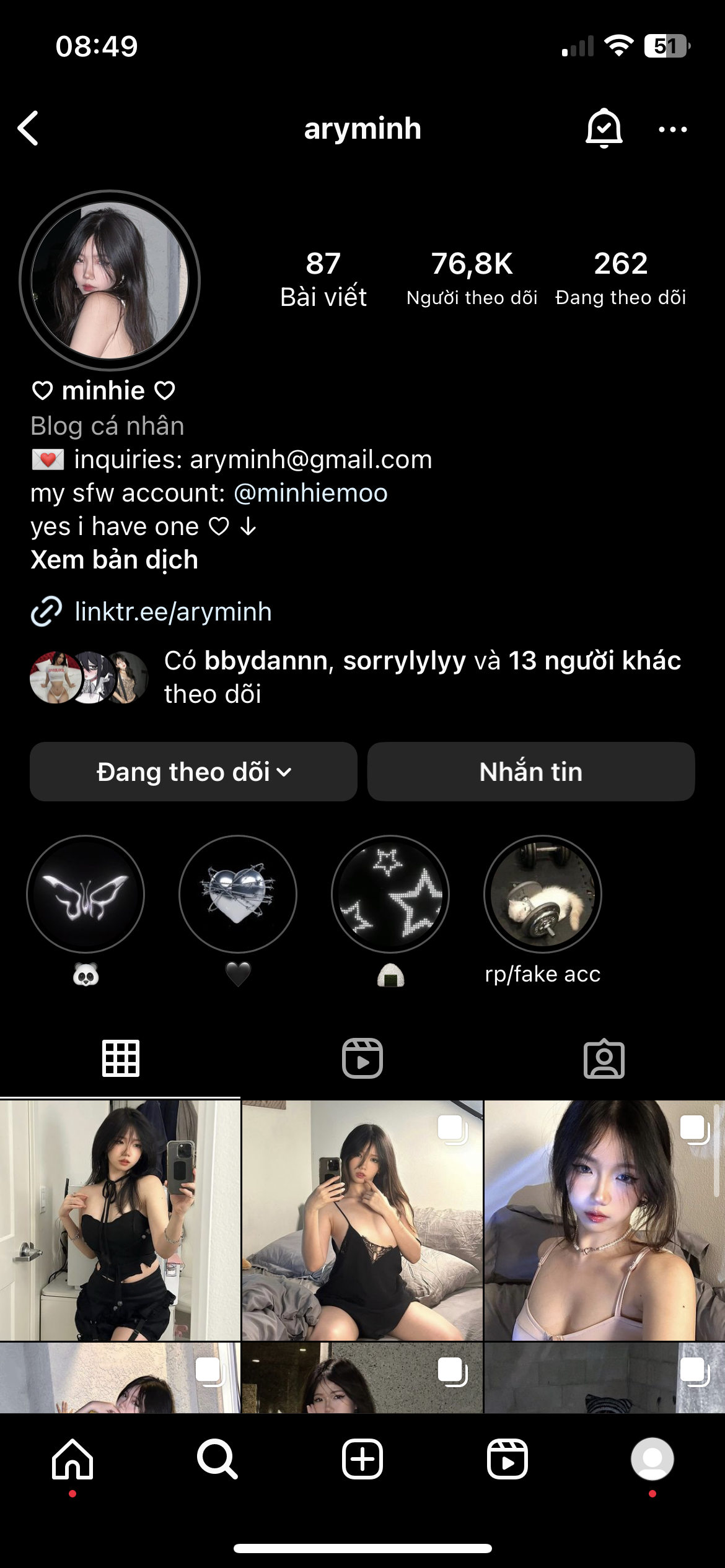Open the rp/fake acc highlight

coord(543,894)
